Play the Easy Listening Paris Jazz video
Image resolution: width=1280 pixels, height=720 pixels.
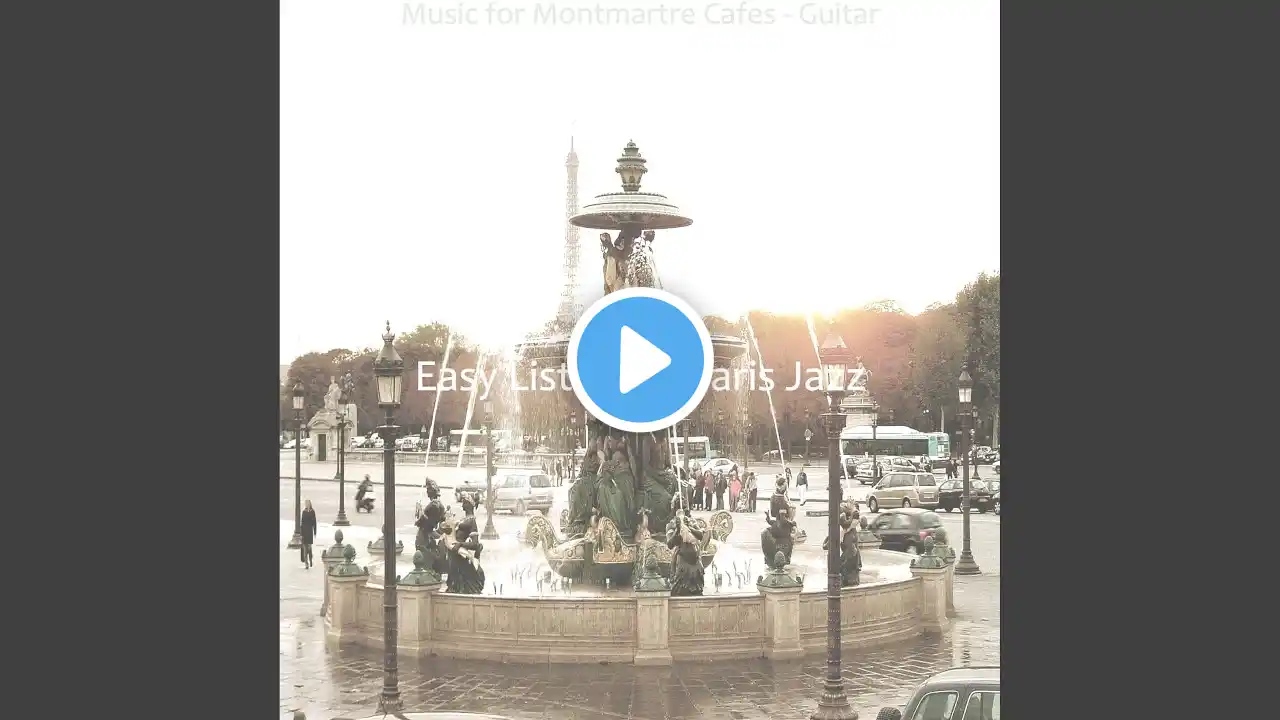click(x=640, y=360)
